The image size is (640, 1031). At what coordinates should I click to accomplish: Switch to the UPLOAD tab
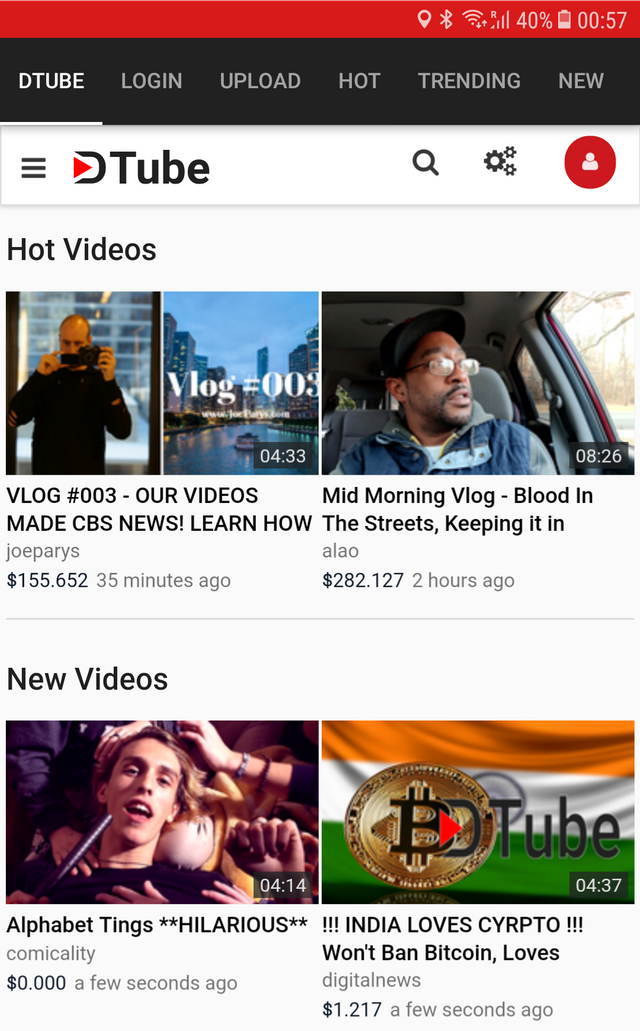click(x=260, y=81)
